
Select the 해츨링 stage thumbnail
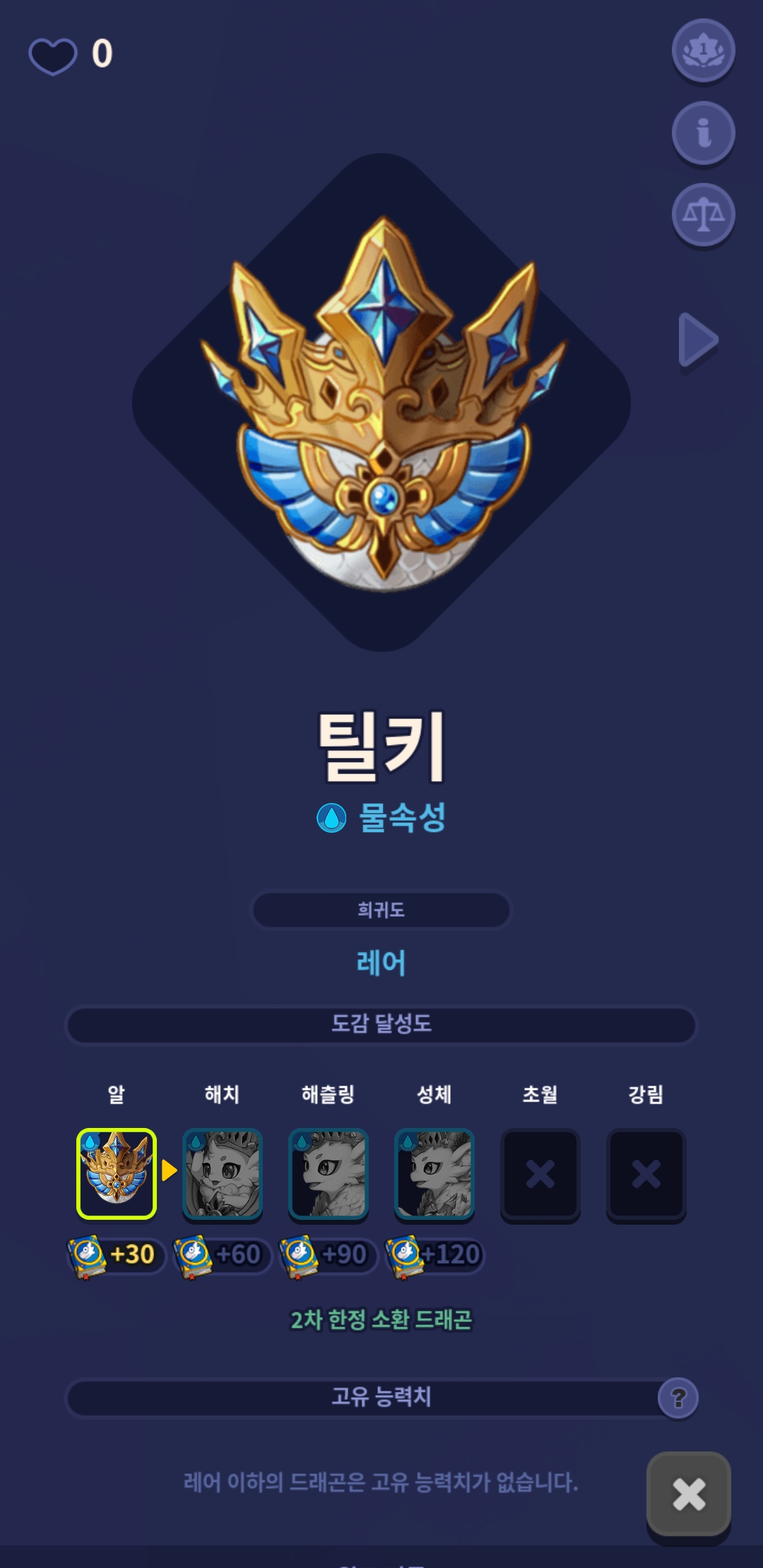tap(329, 1173)
